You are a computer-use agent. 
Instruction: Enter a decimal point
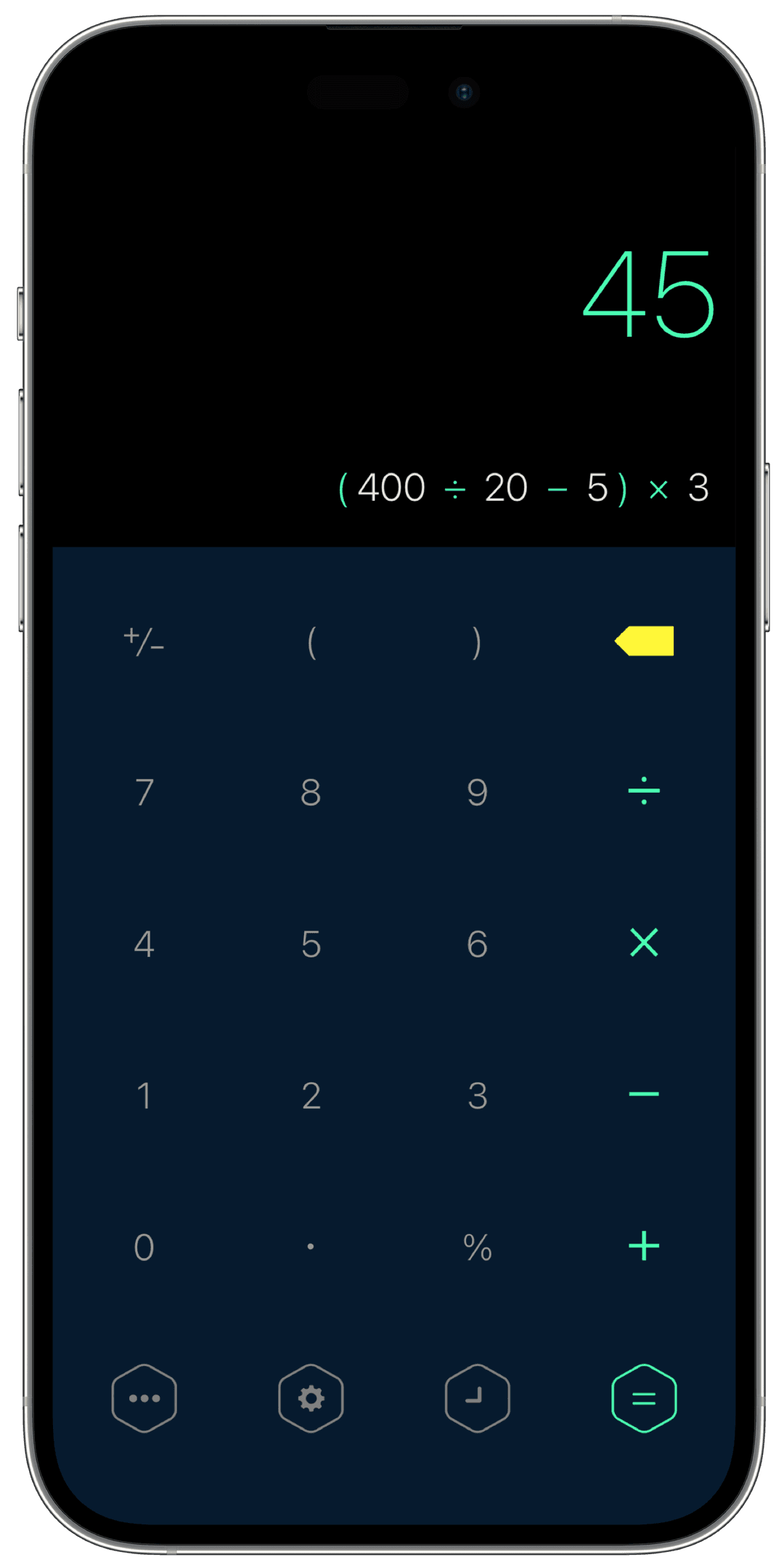[x=311, y=1246]
